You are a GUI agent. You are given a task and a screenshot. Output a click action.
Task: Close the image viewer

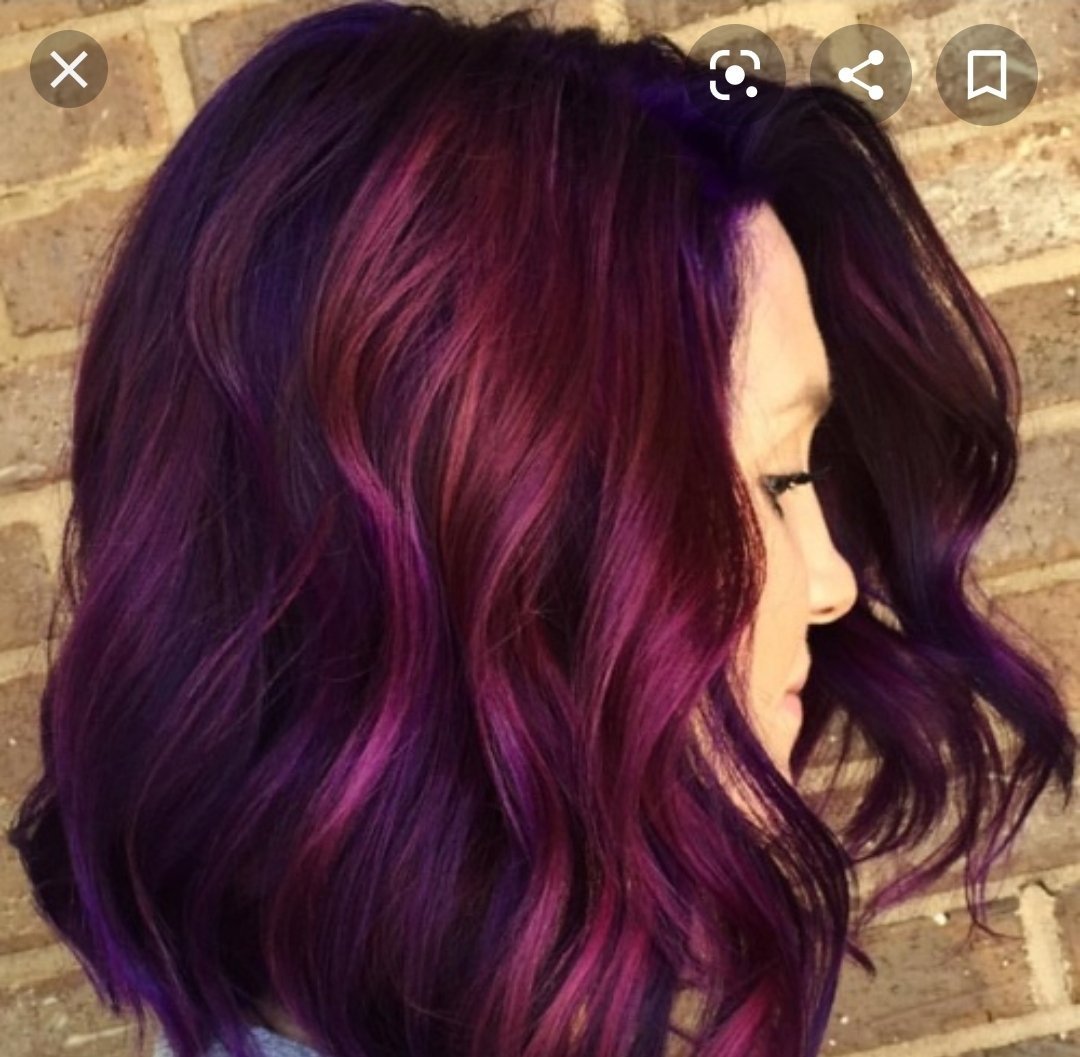click(68, 69)
